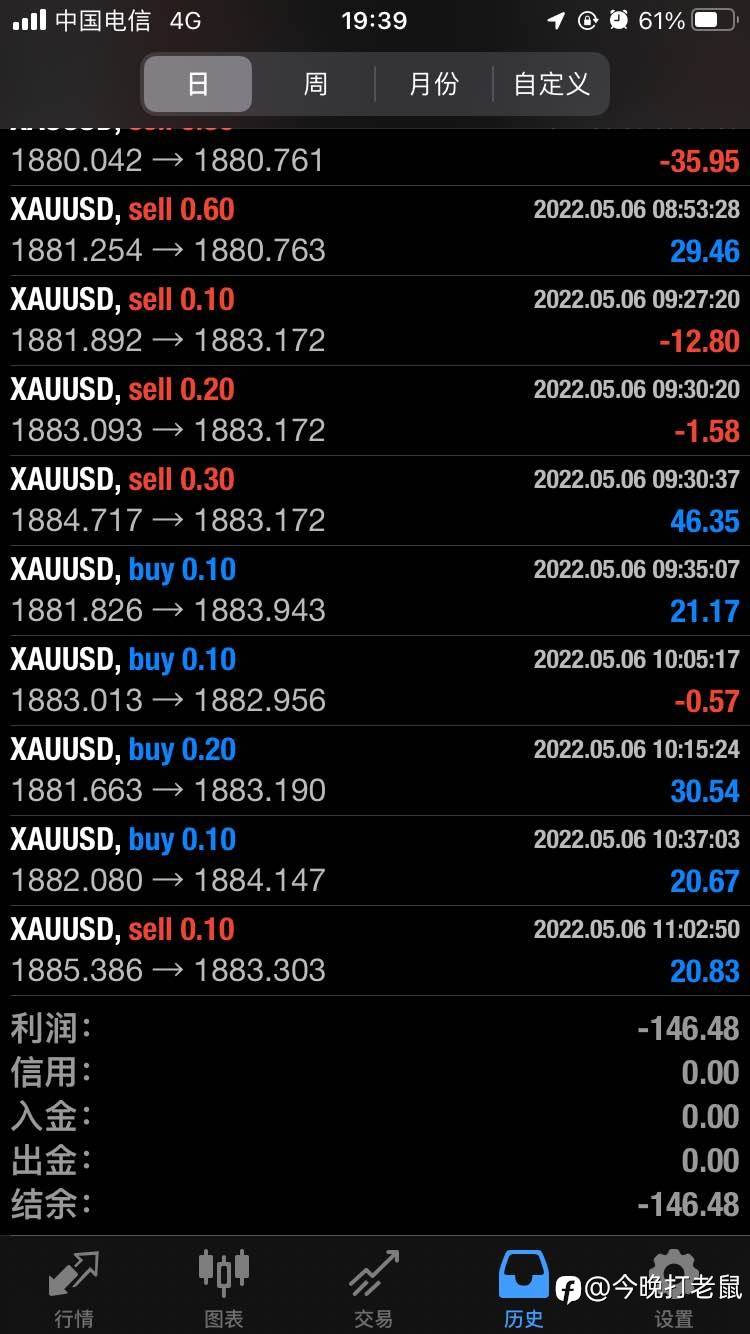Viewport: 750px width, 1334px height.
Task: Switch to the 周 (week) period
Action: tap(315, 84)
